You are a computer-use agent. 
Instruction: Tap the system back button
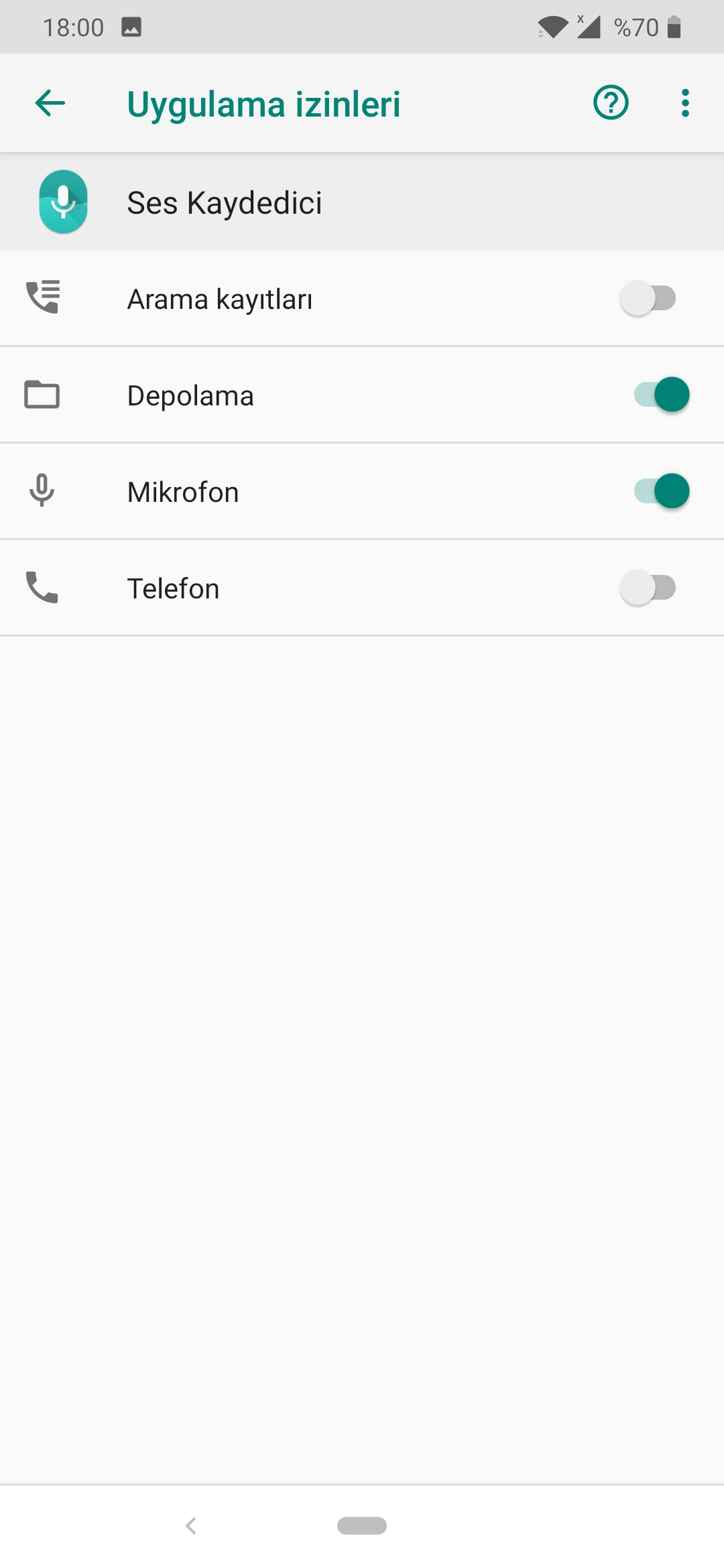point(191,1526)
